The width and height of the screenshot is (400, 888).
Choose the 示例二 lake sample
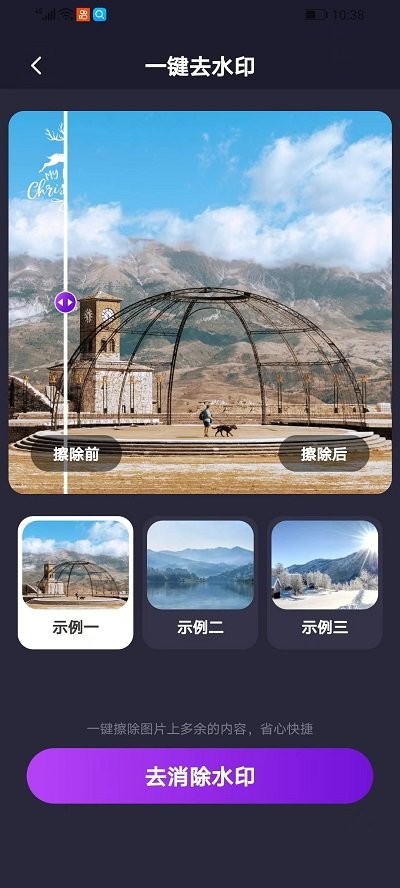tap(200, 582)
